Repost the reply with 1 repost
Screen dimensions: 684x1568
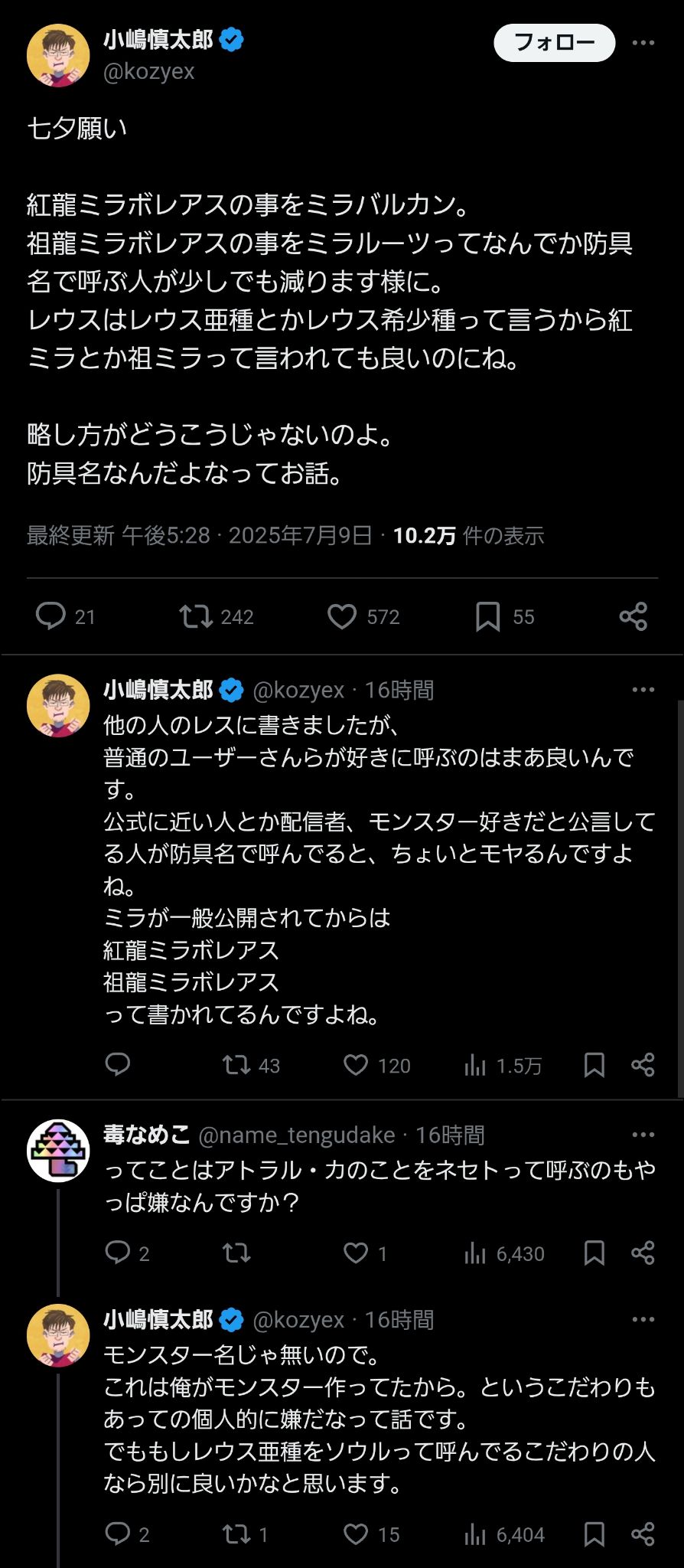[x=236, y=1534]
